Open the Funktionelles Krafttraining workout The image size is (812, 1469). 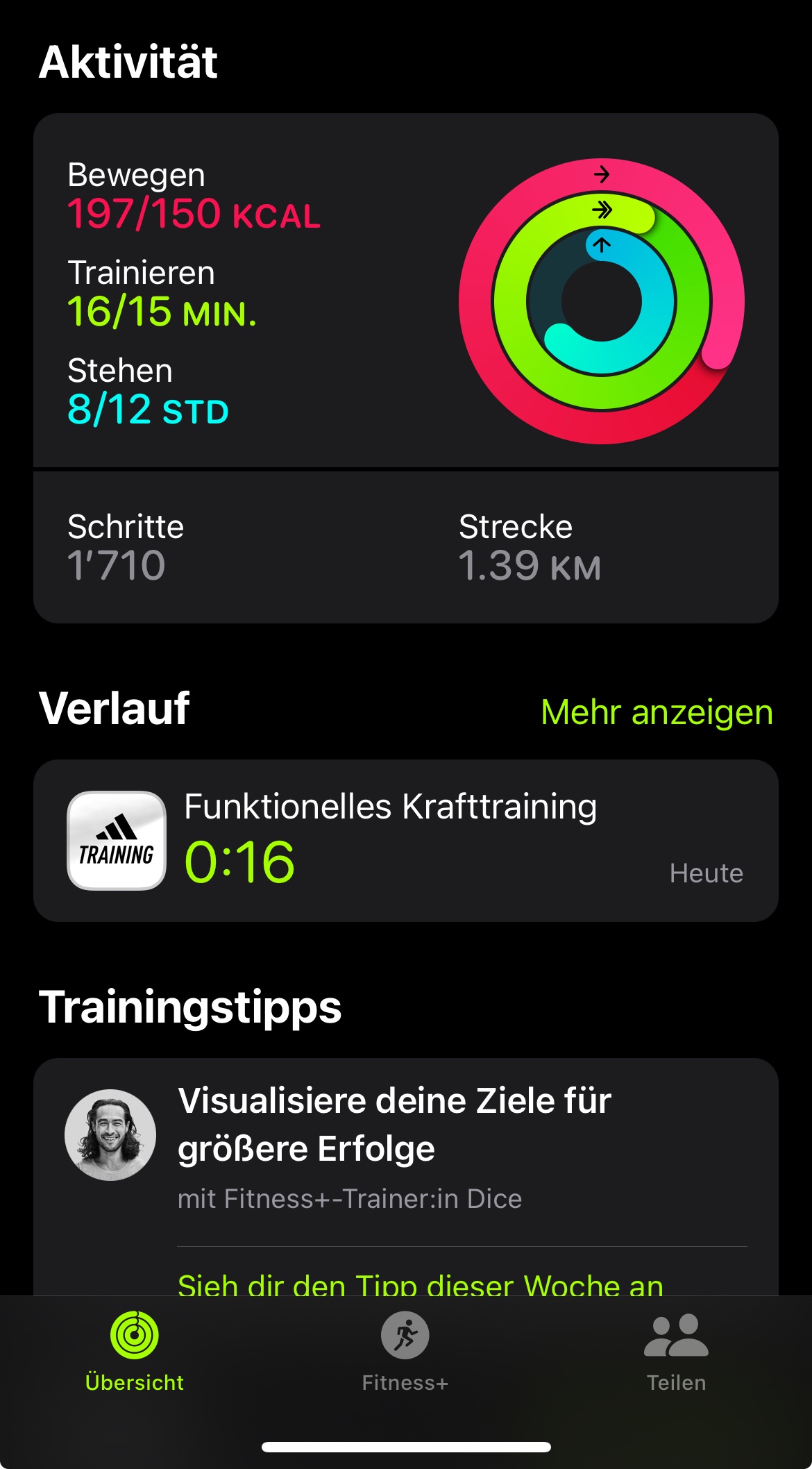pyautogui.click(x=406, y=840)
